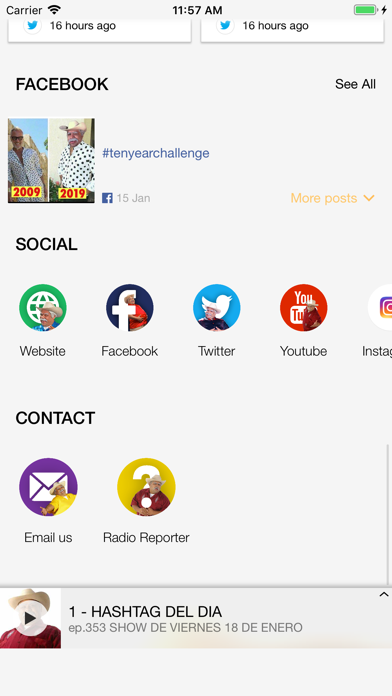392x696 pixels.
Task: Open the #tenyearchallenge hashtag link
Action: click(x=156, y=153)
